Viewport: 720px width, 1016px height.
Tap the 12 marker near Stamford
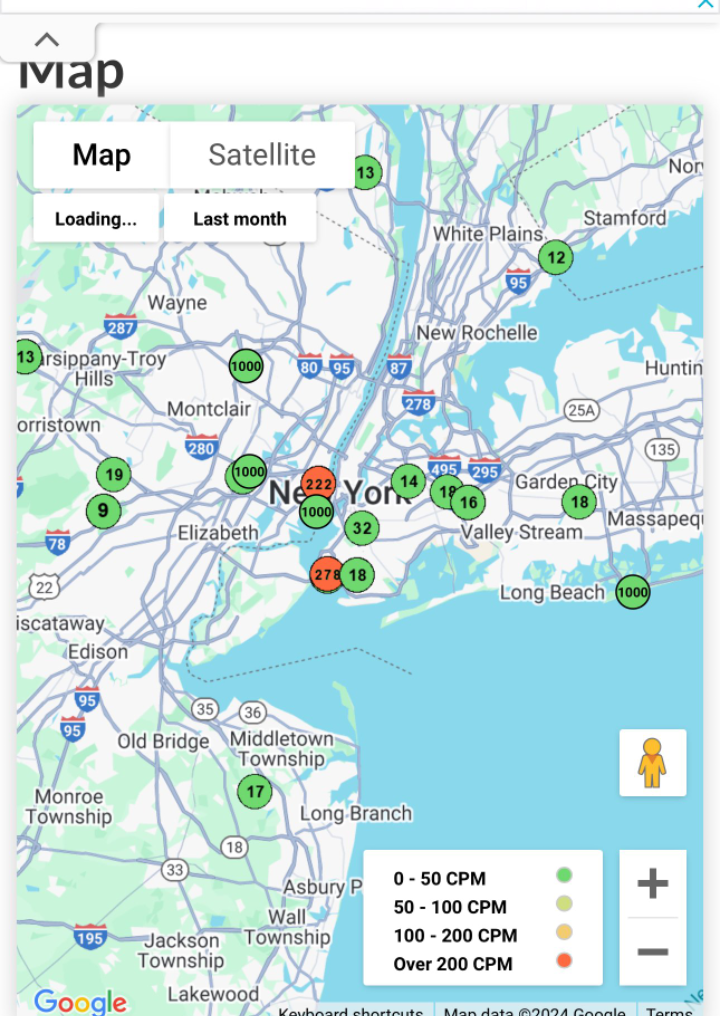pos(556,258)
